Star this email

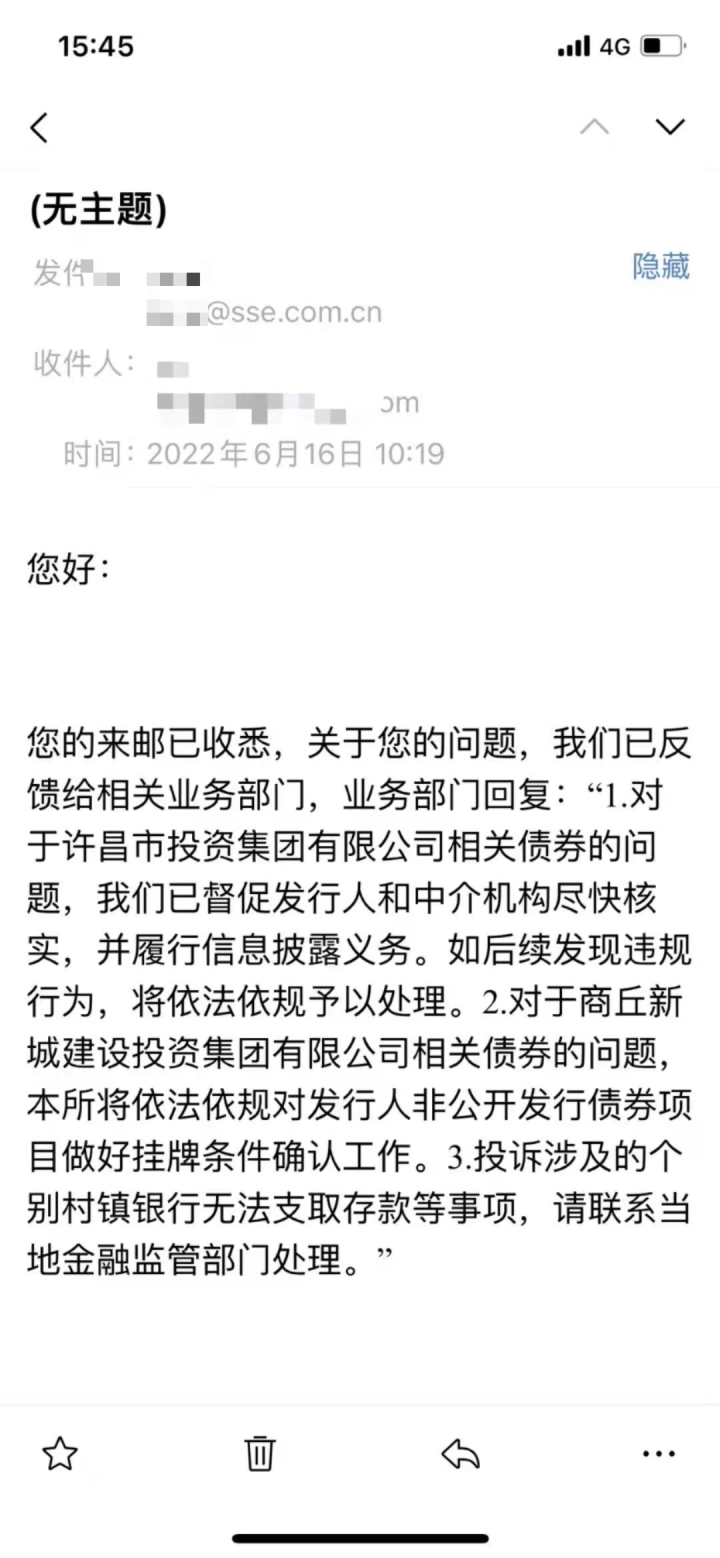[60, 1454]
